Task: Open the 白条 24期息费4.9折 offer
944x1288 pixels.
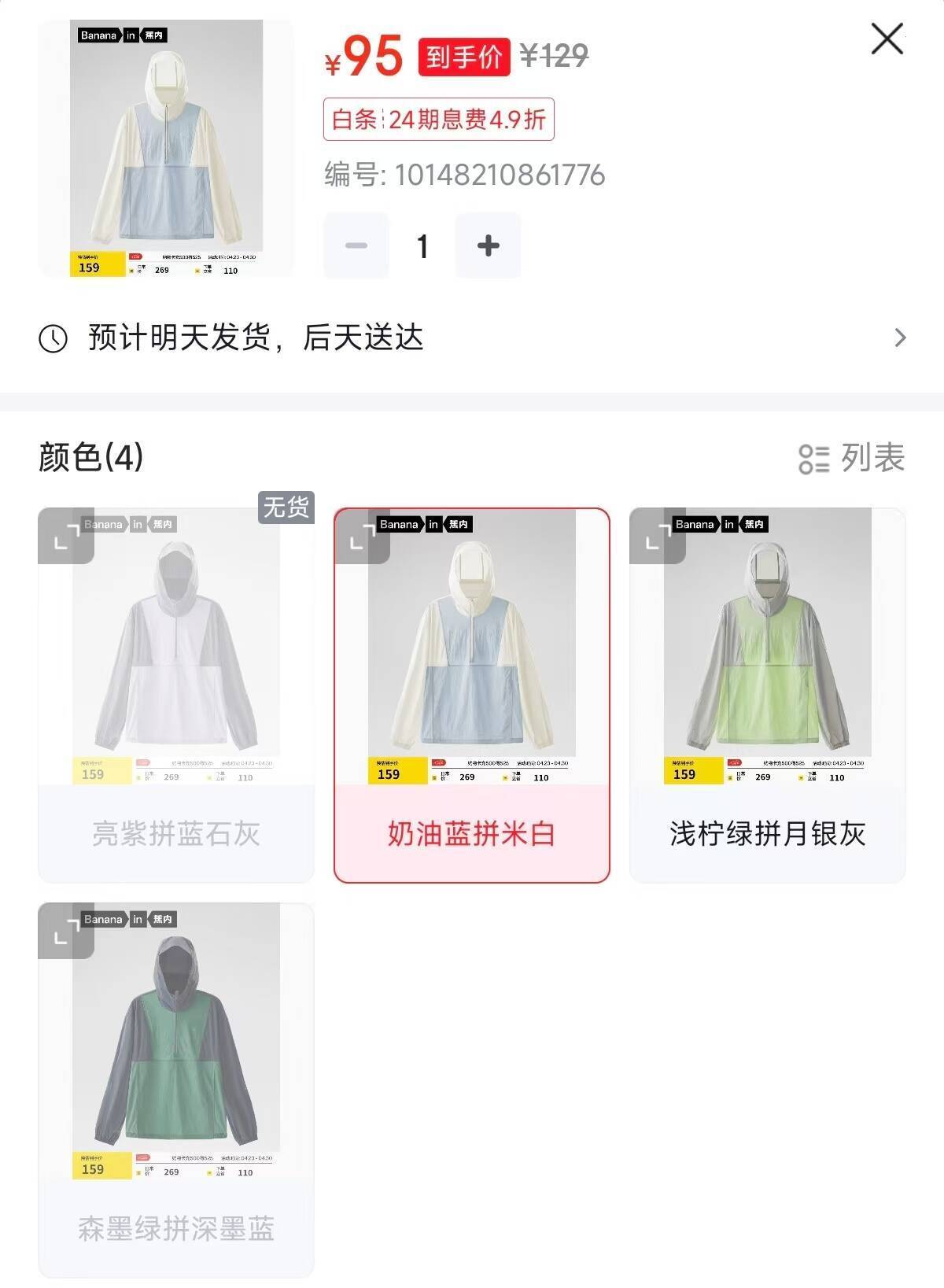Action: coord(438,120)
